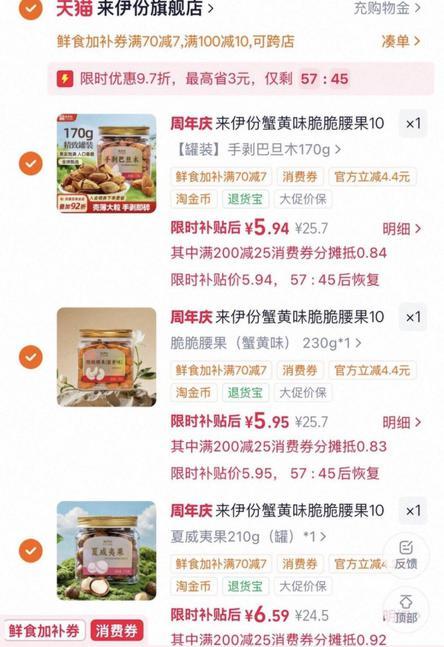The width and height of the screenshot is (444, 647).
Task: Open the 夏威夷果 product image
Action: (x=106, y=550)
